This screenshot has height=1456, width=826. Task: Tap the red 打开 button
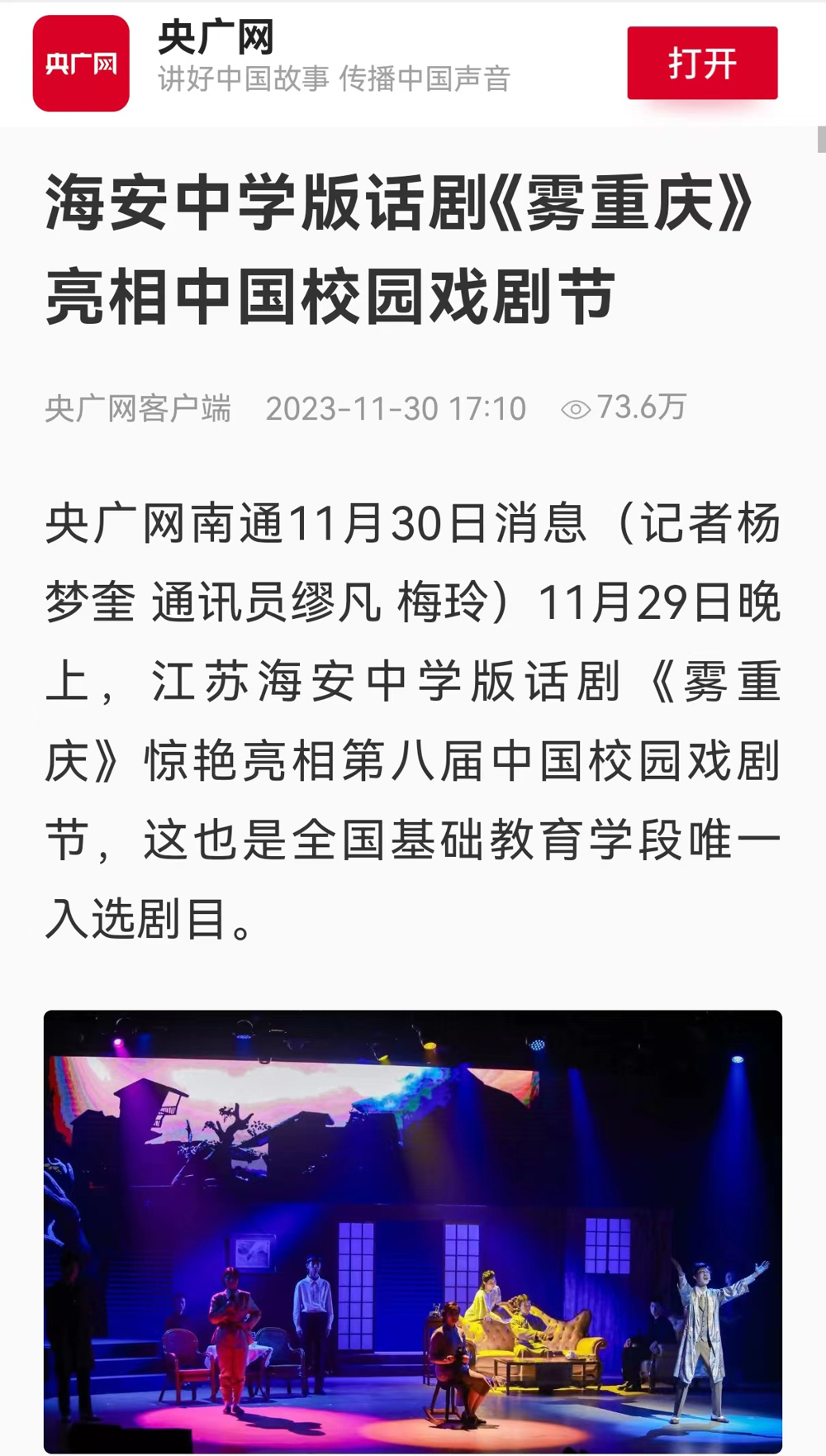[702, 63]
